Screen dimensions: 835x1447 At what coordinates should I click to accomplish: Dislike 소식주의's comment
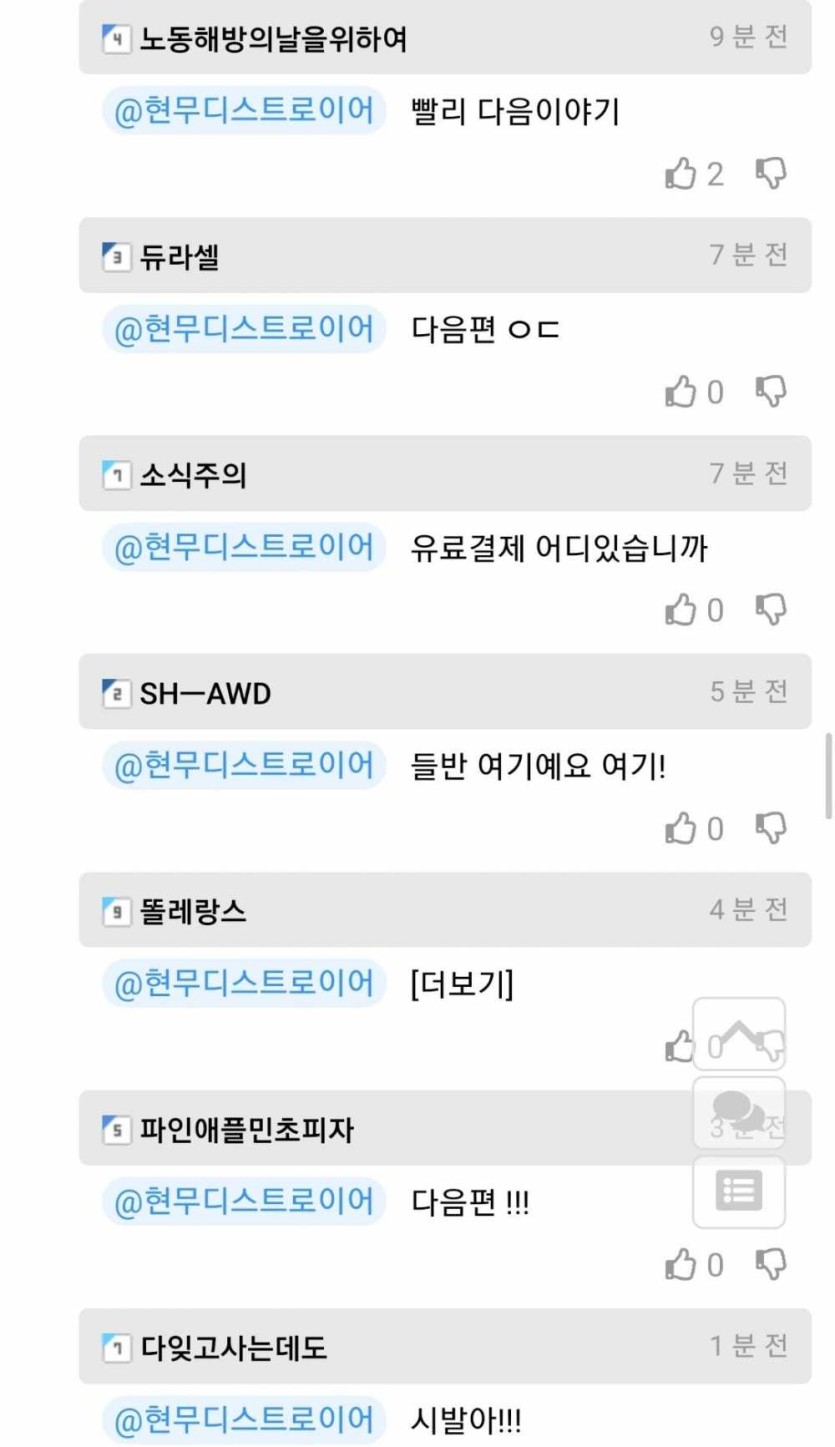click(770, 610)
